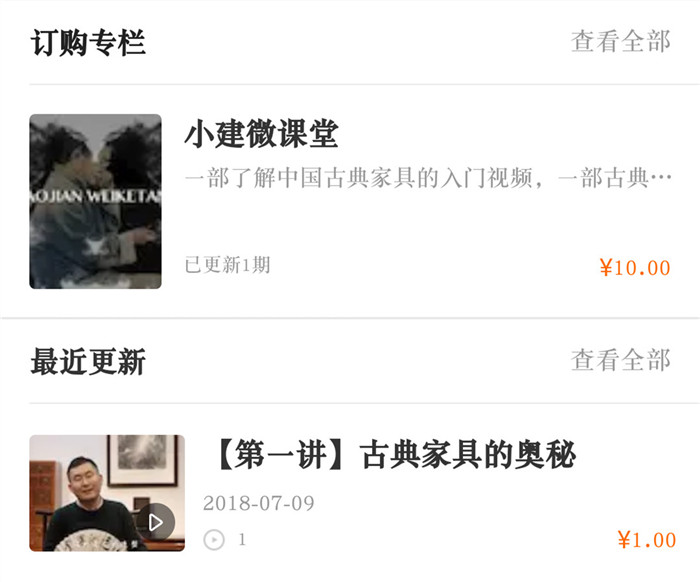View all under 订购专栏
This screenshot has height=582, width=700.
click(x=620, y=42)
